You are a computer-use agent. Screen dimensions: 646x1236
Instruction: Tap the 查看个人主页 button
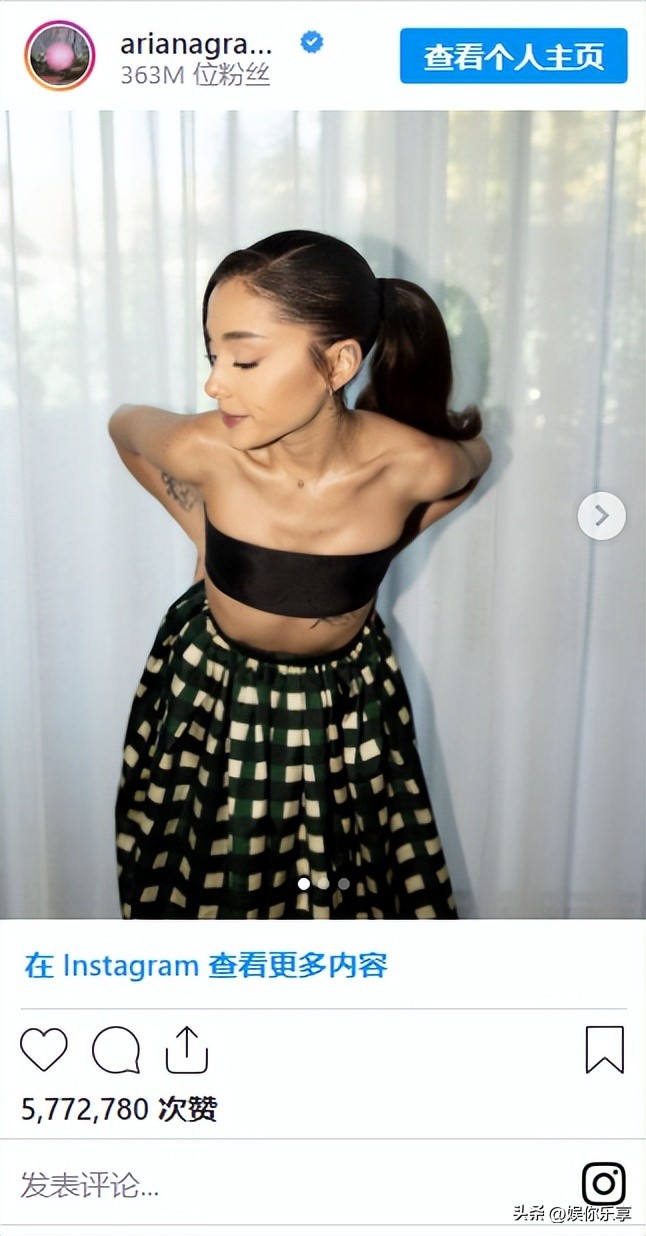(x=513, y=56)
